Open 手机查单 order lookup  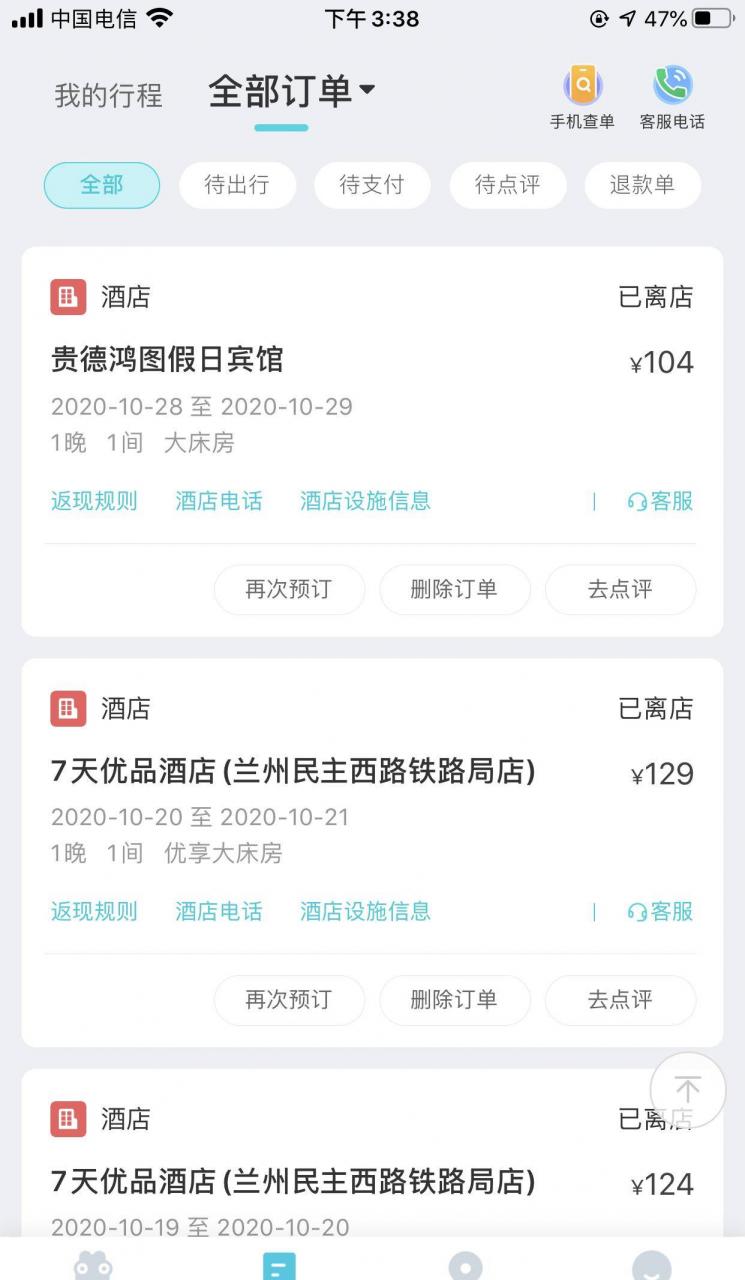(582, 97)
